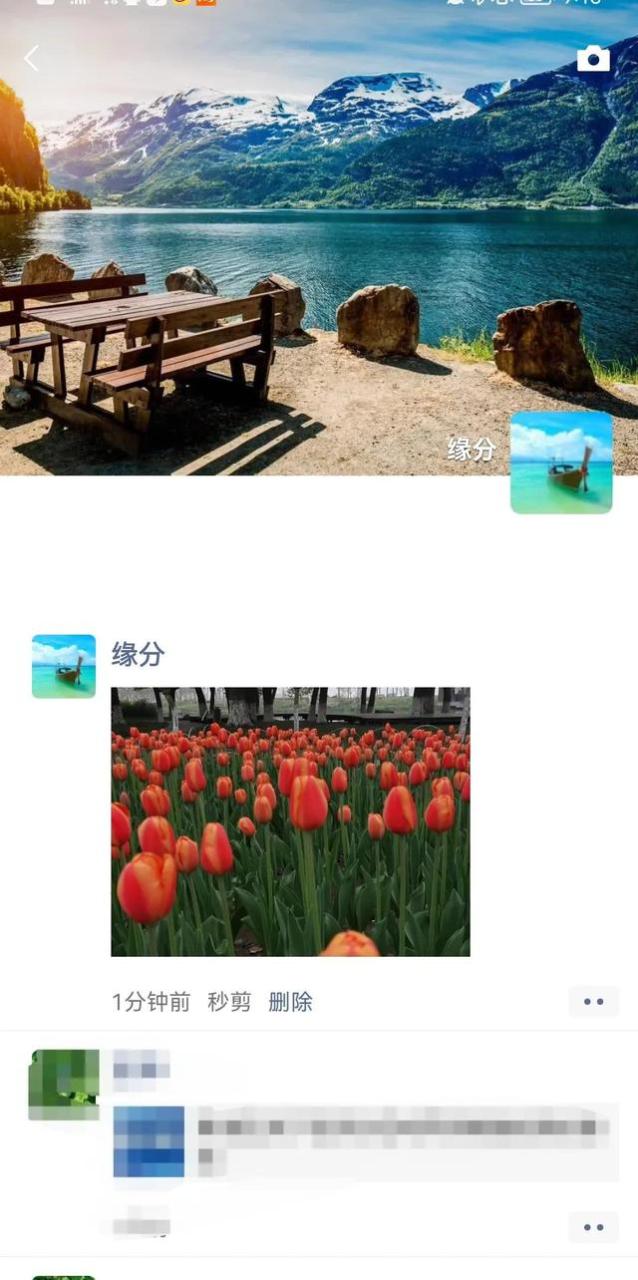Open the camera to post a moment
Image resolution: width=638 pixels, height=1280 pixels.
pos(593,59)
